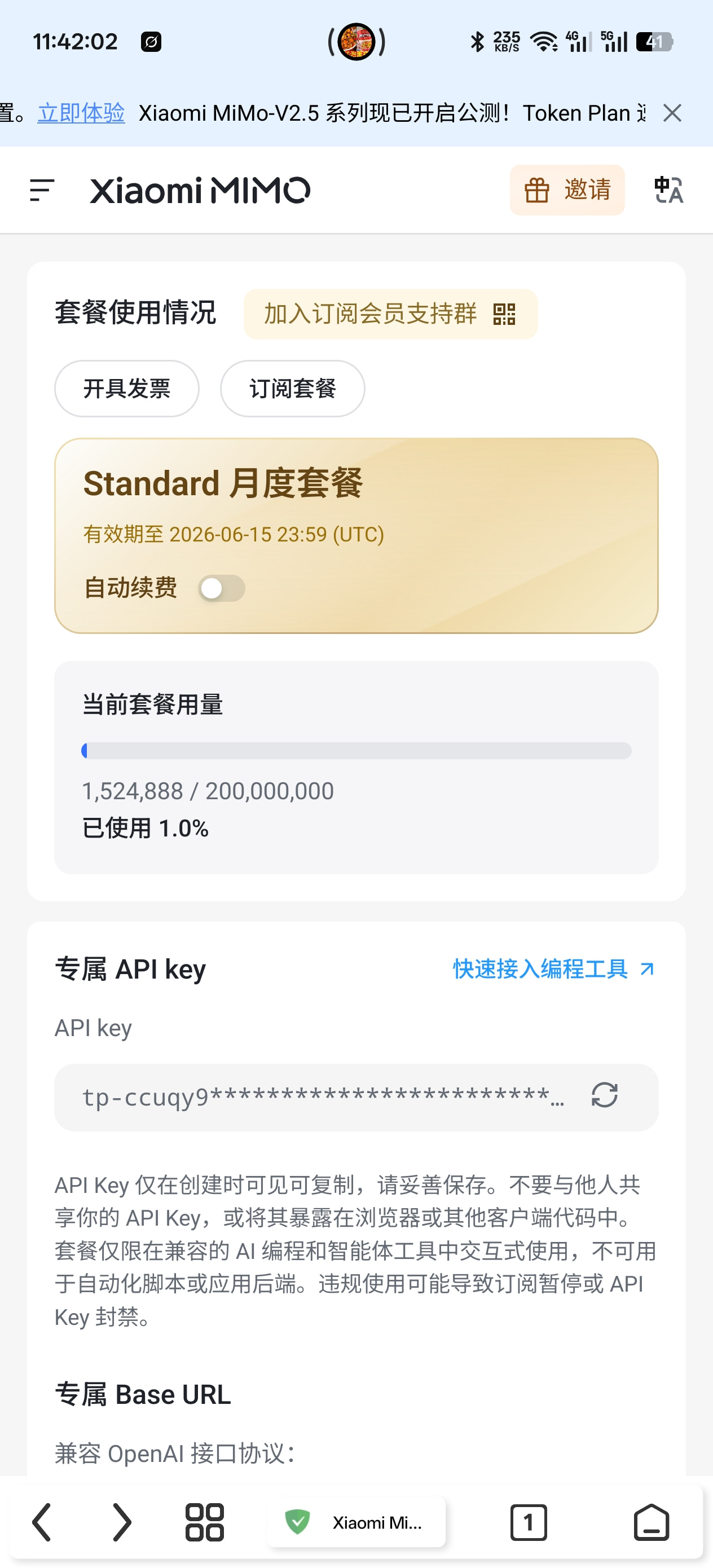Image resolution: width=713 pixels, height=1568 pixels.
Task: Open 加入订阅会员支持群 chip
Action: click(x=390, y=314)
